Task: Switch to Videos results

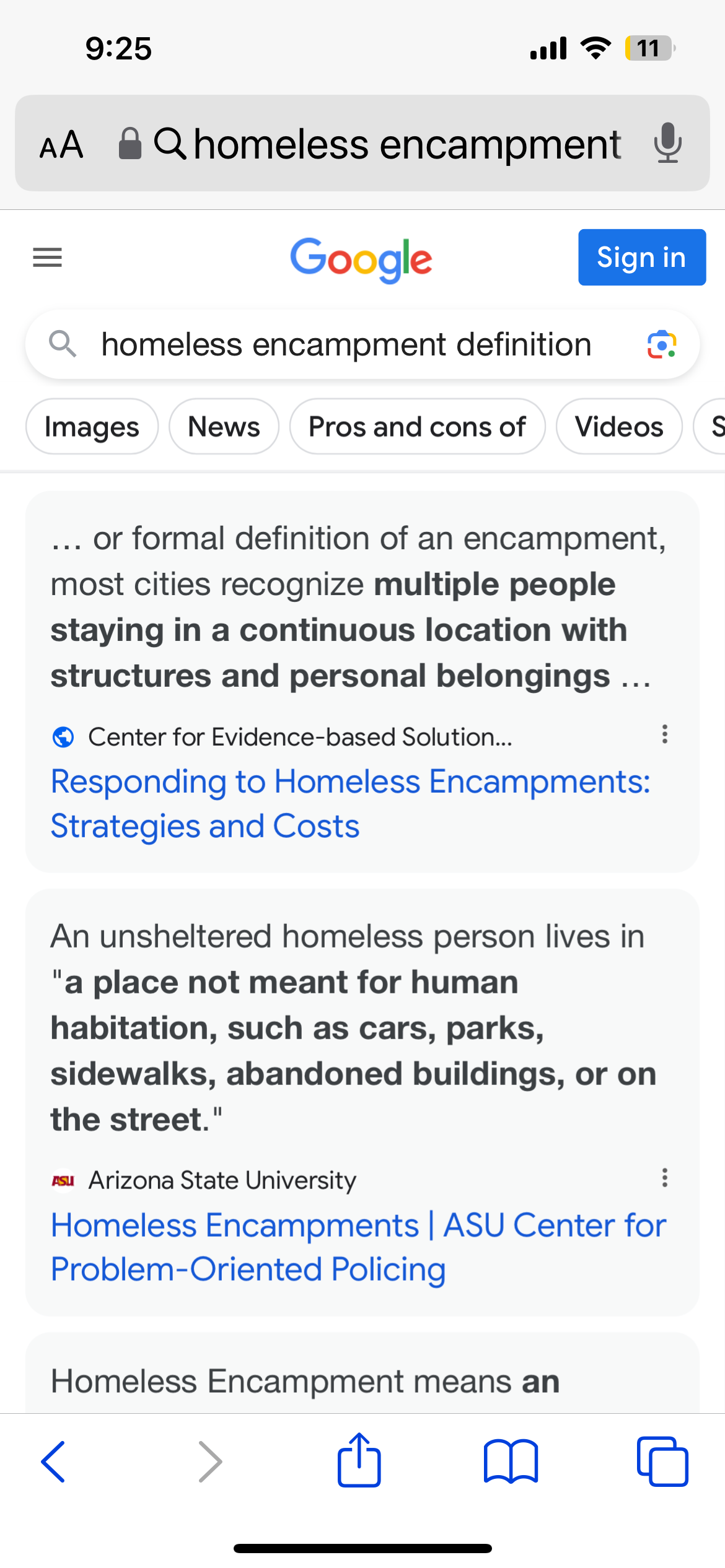Action: (619, 427)
